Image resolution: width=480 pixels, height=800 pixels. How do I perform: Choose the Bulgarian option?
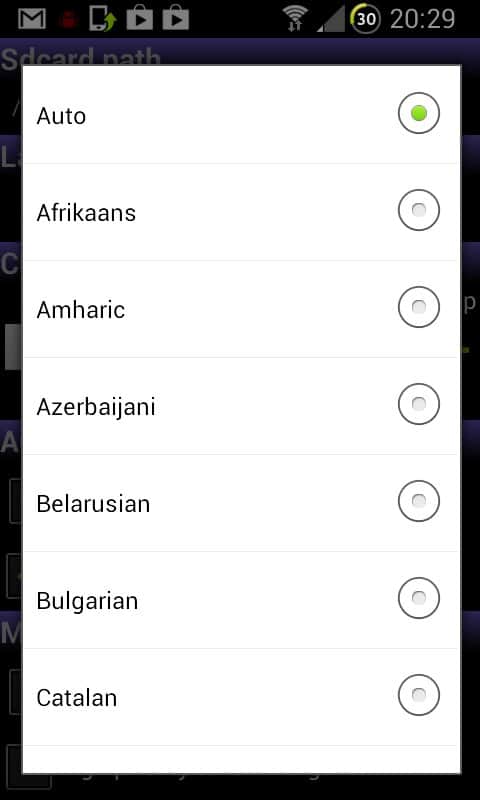[241, 599]
